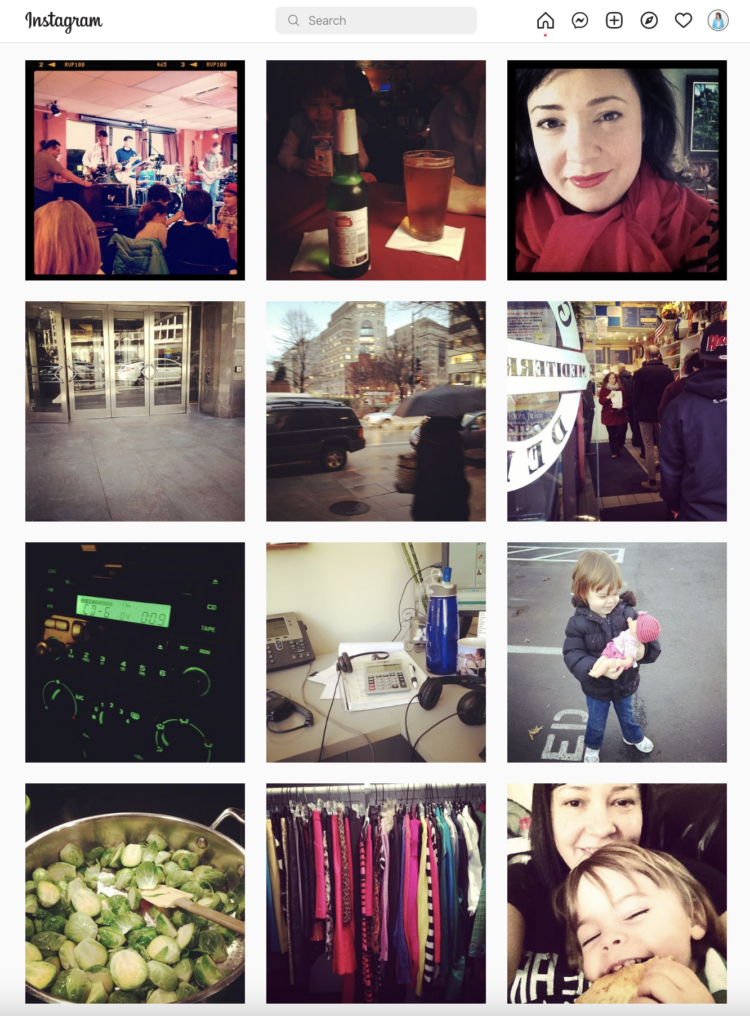This screenshot has height=1016, width=750.
Task: Open the profile avatar menu
Action: click(718, 20)
